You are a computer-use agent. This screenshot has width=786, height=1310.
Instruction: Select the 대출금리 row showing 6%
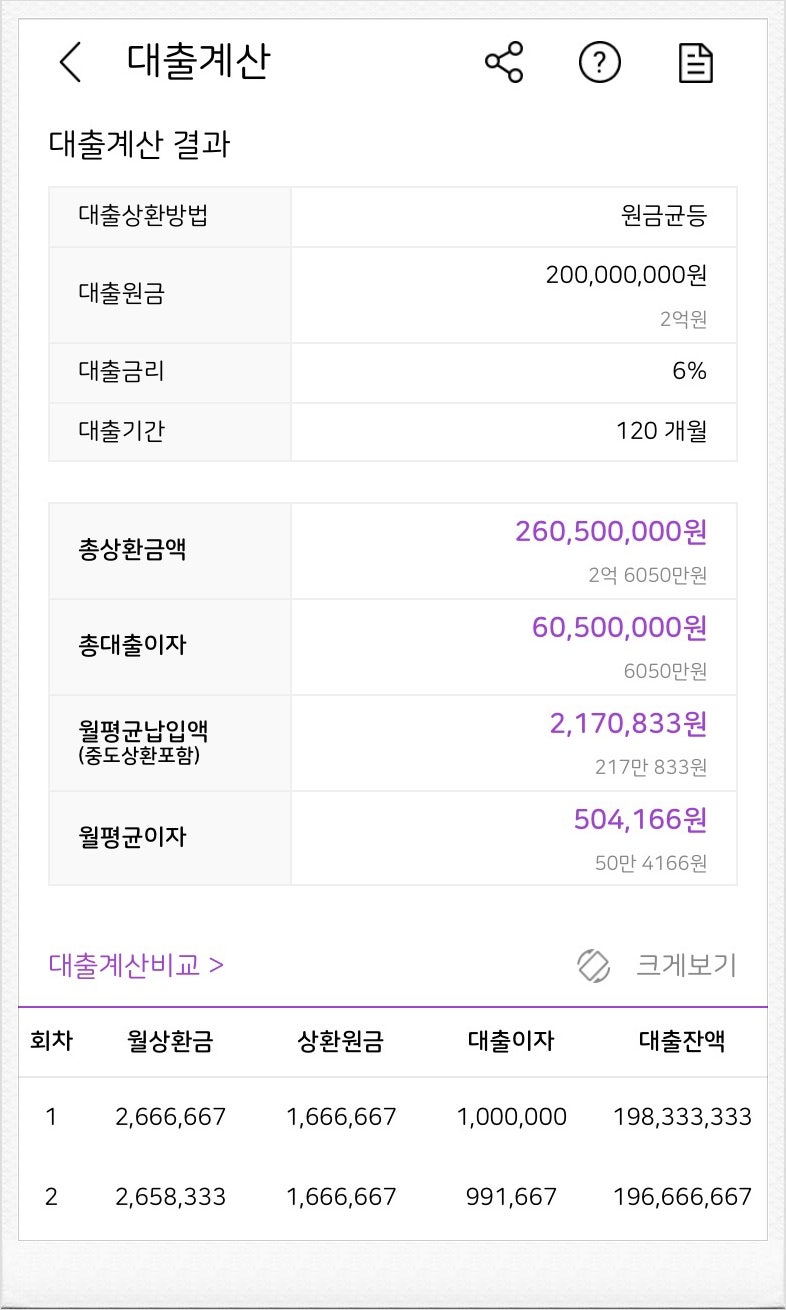(x=393, y=372)
